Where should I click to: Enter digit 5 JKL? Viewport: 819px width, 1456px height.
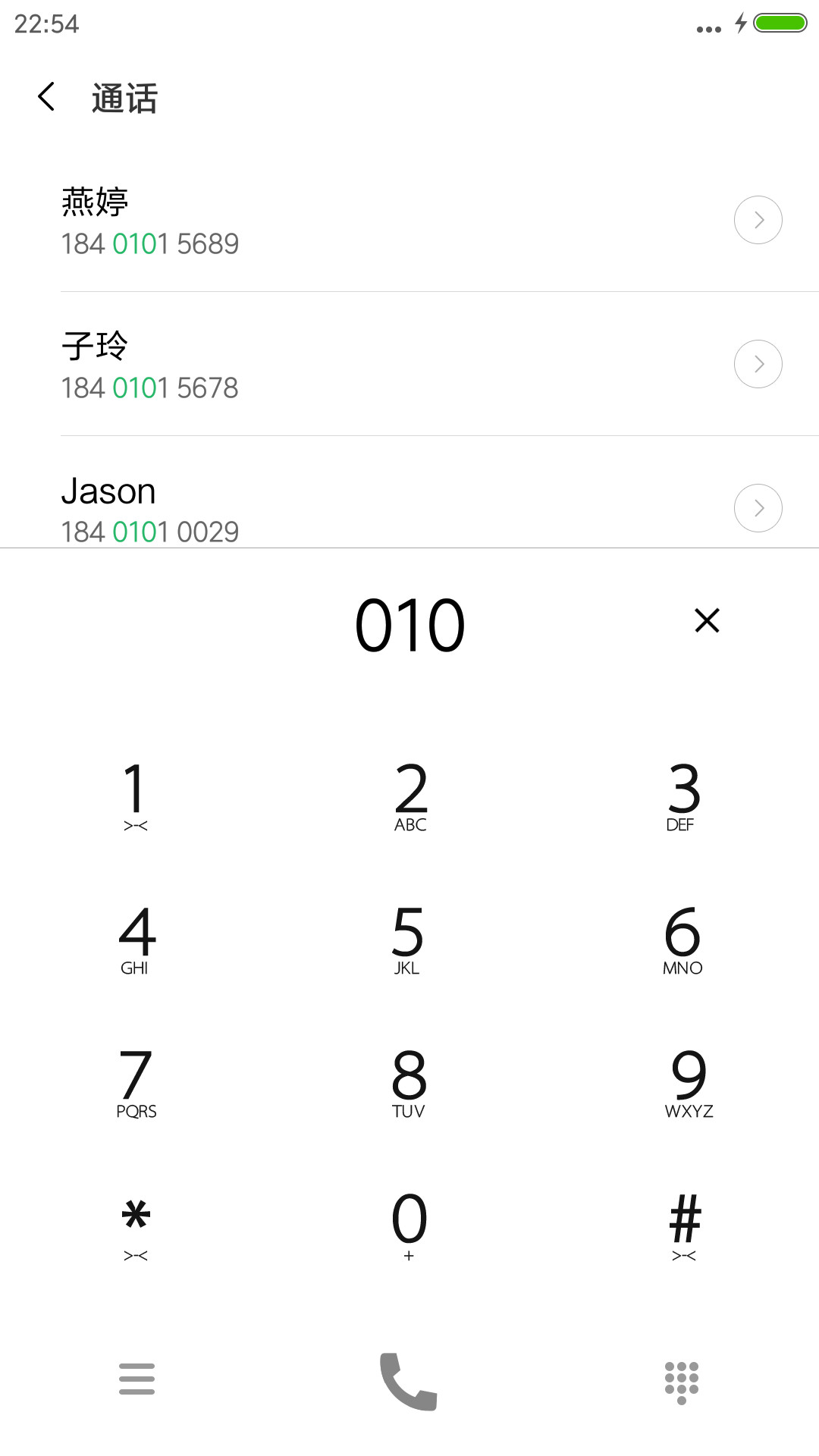[408, 940]
